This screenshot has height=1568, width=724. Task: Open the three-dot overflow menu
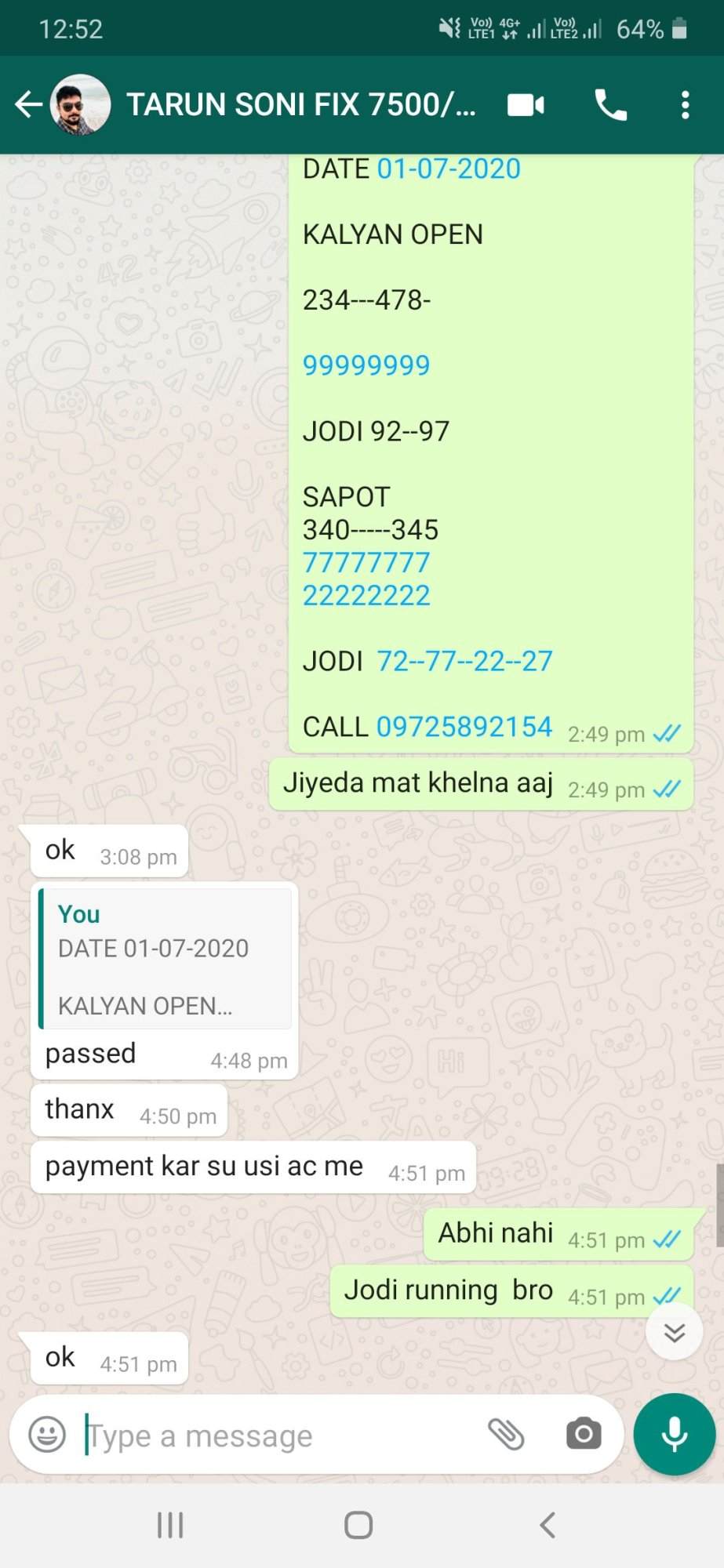pyautogui.click(x=685, y=104)
